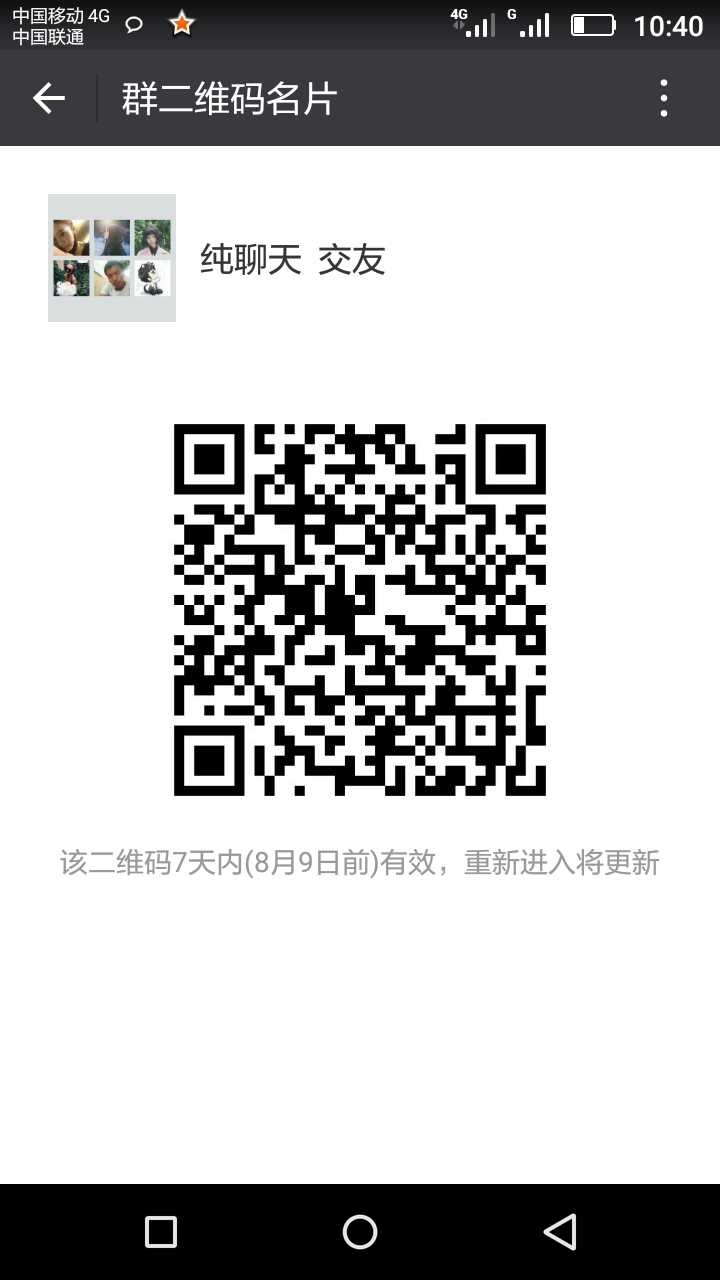
Task: Go back using the arrow in the top bar
Action: [x=48, y=98]
